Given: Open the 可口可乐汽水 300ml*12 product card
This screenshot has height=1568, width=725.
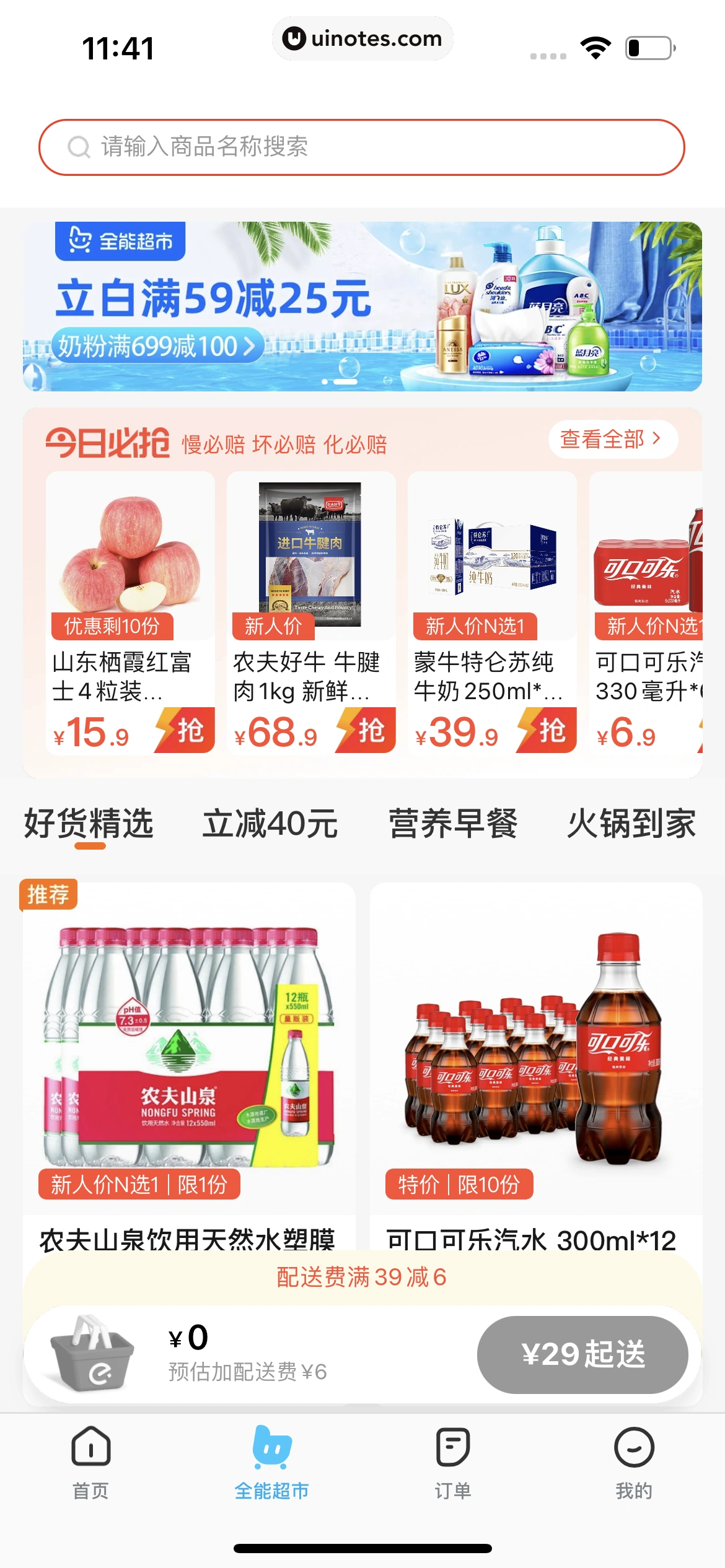Looking at the screenshot, I should (x=535, y=1053).
